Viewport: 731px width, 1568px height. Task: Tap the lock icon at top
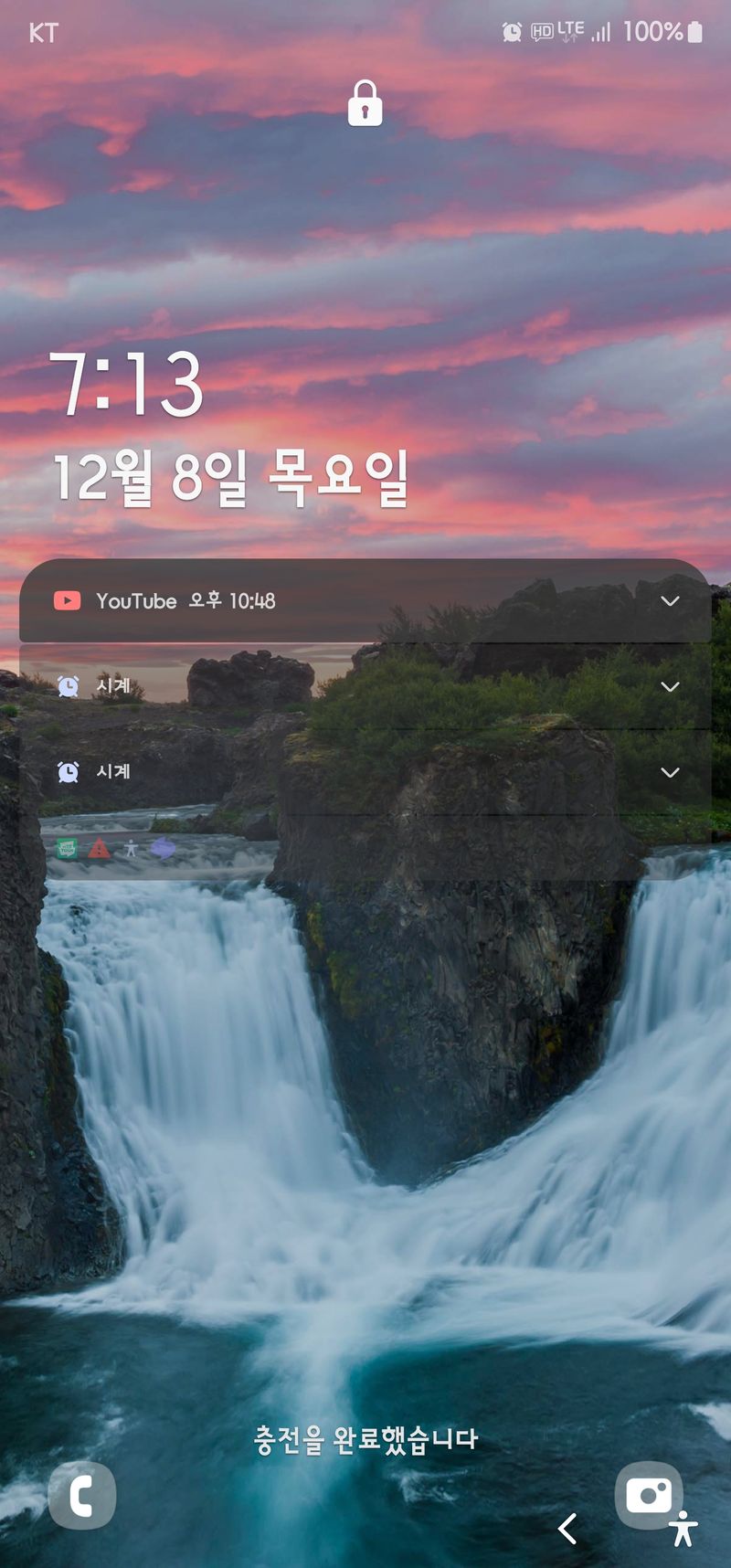point(365,105)
